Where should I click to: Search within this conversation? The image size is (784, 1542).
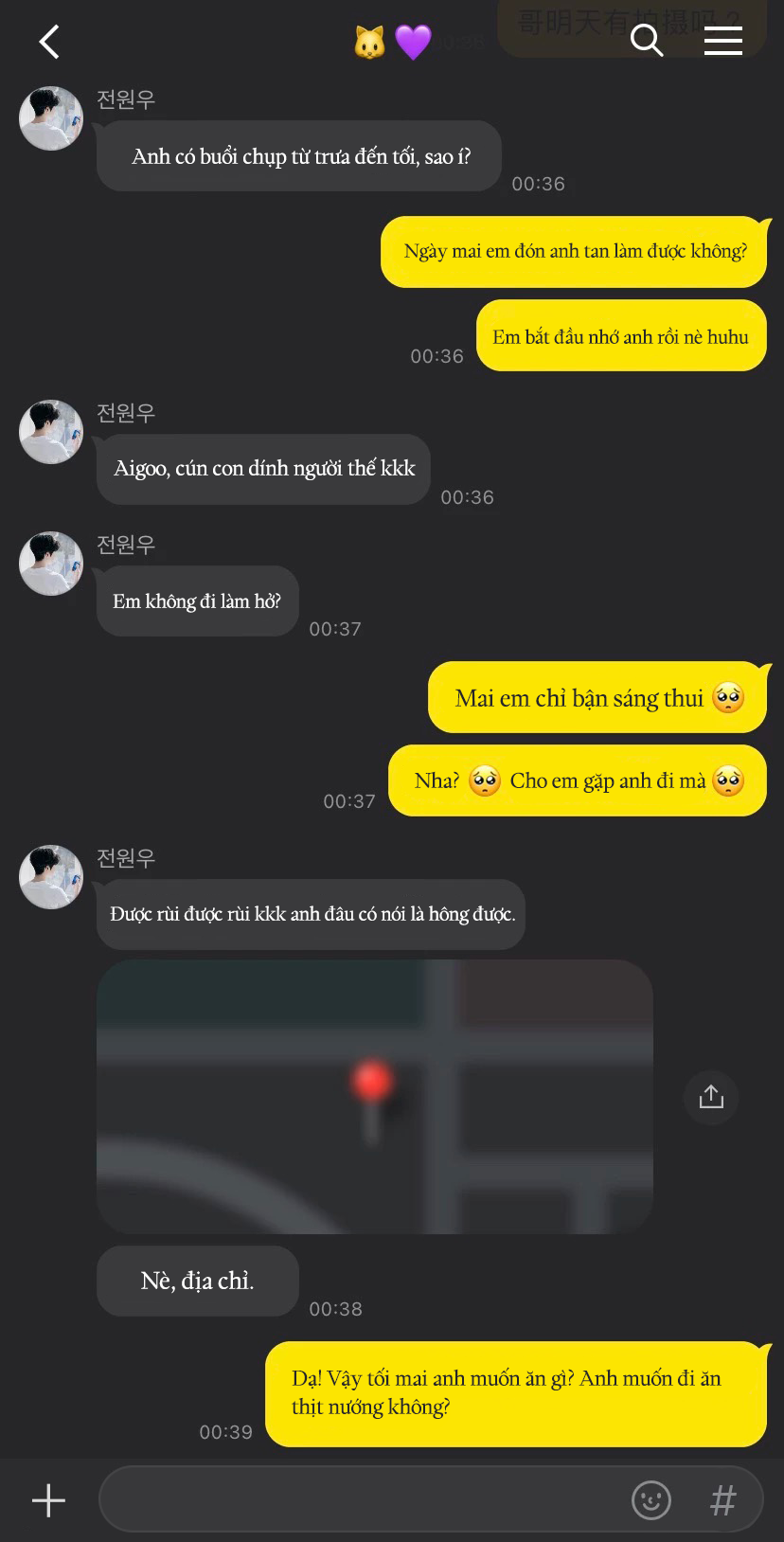tap(646, 41)
